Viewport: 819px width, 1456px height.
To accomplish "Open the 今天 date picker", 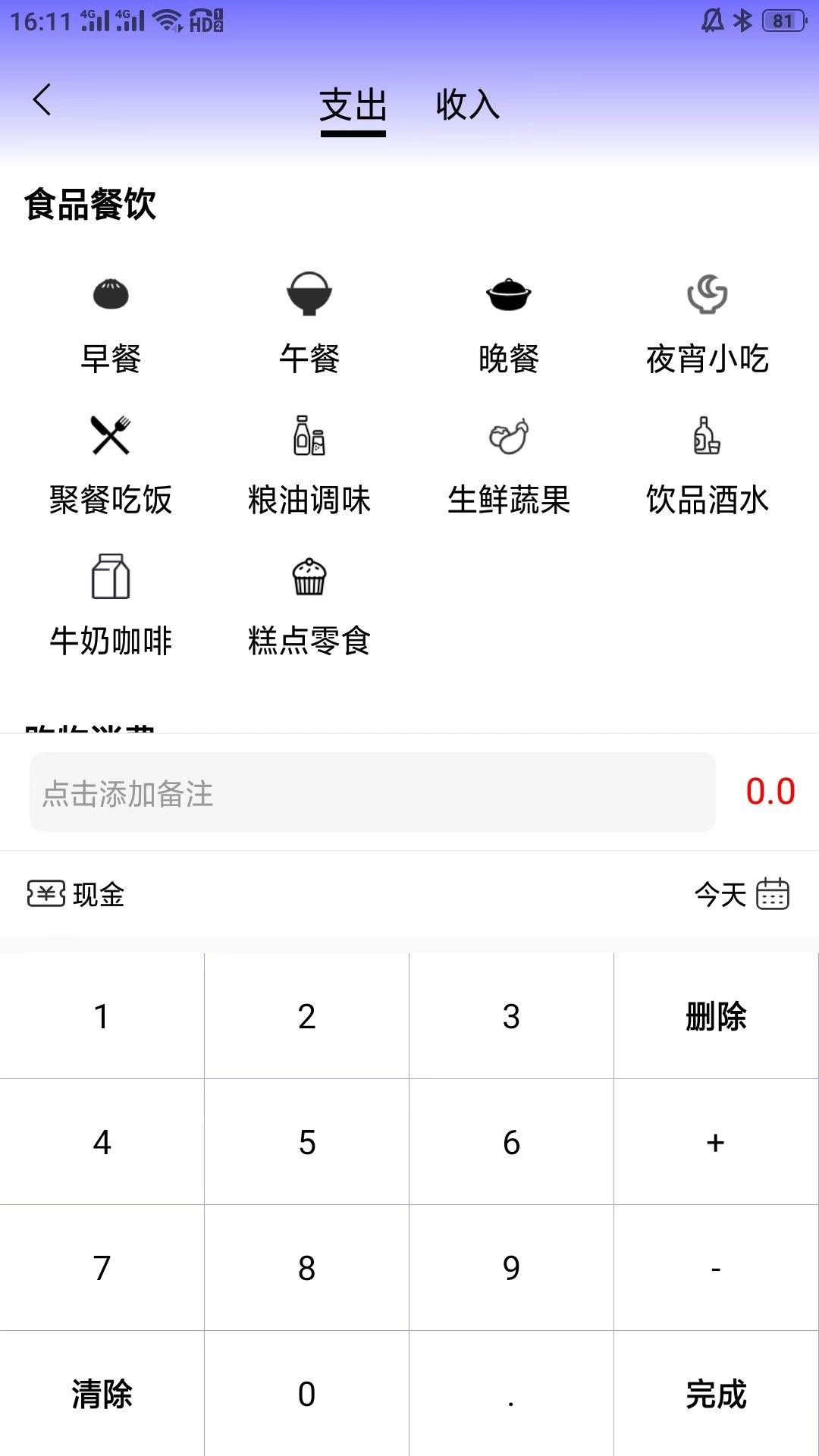I will click(742, 895).
